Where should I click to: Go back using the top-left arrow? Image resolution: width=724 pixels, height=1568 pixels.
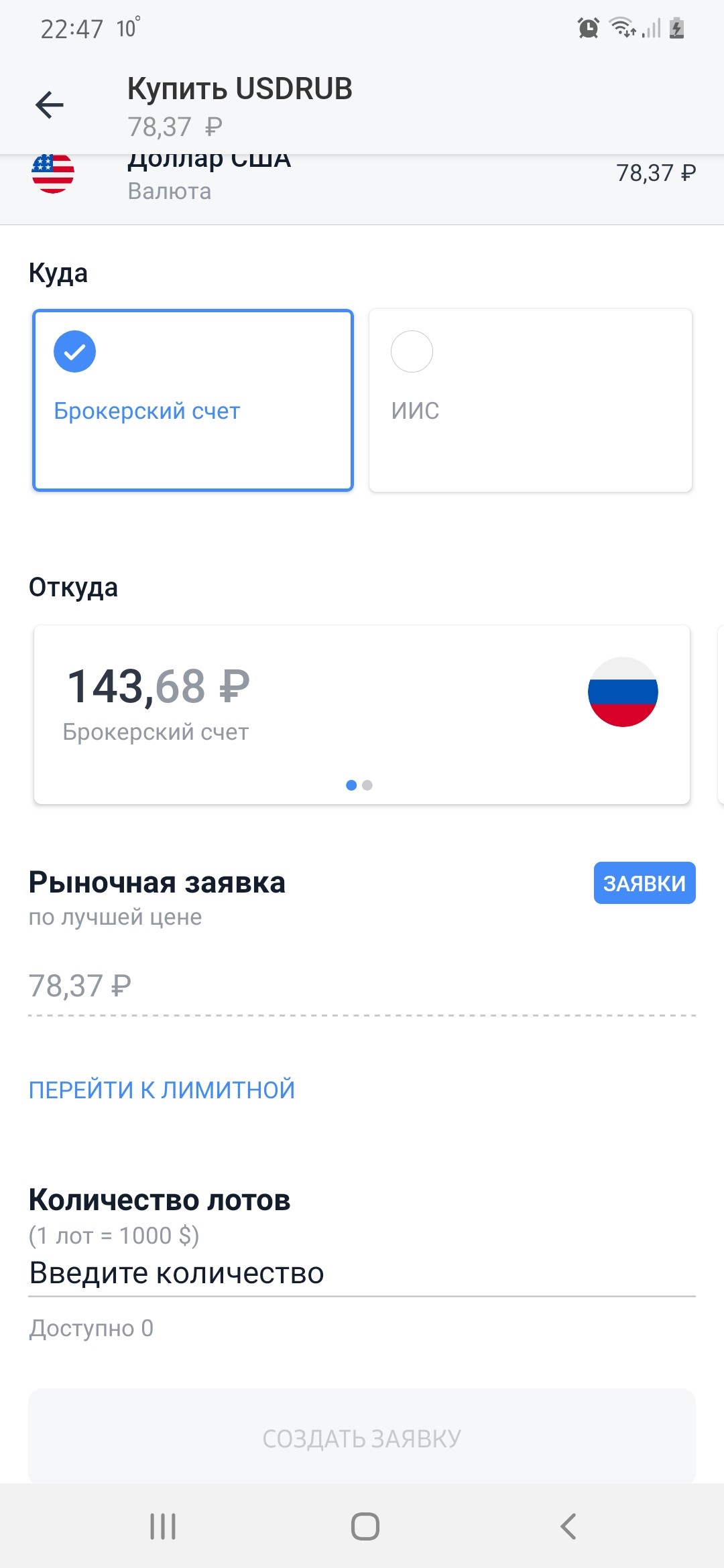click(x=50, y=105)
